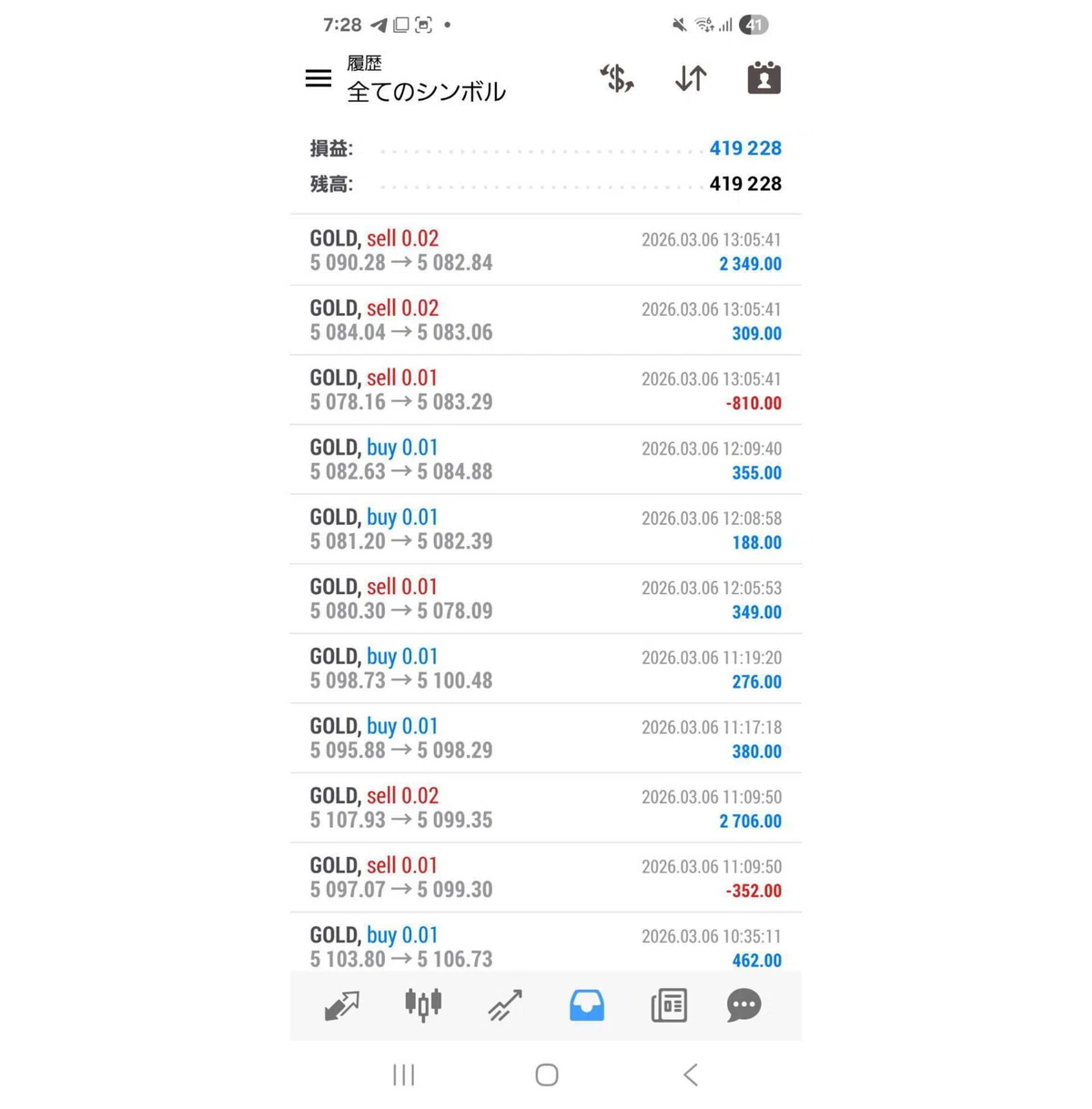This screenshot has width=1092, height=1109.
Task: Open GOLD sell trade with 349.00 profit
Action: click(x=546, y=599)
